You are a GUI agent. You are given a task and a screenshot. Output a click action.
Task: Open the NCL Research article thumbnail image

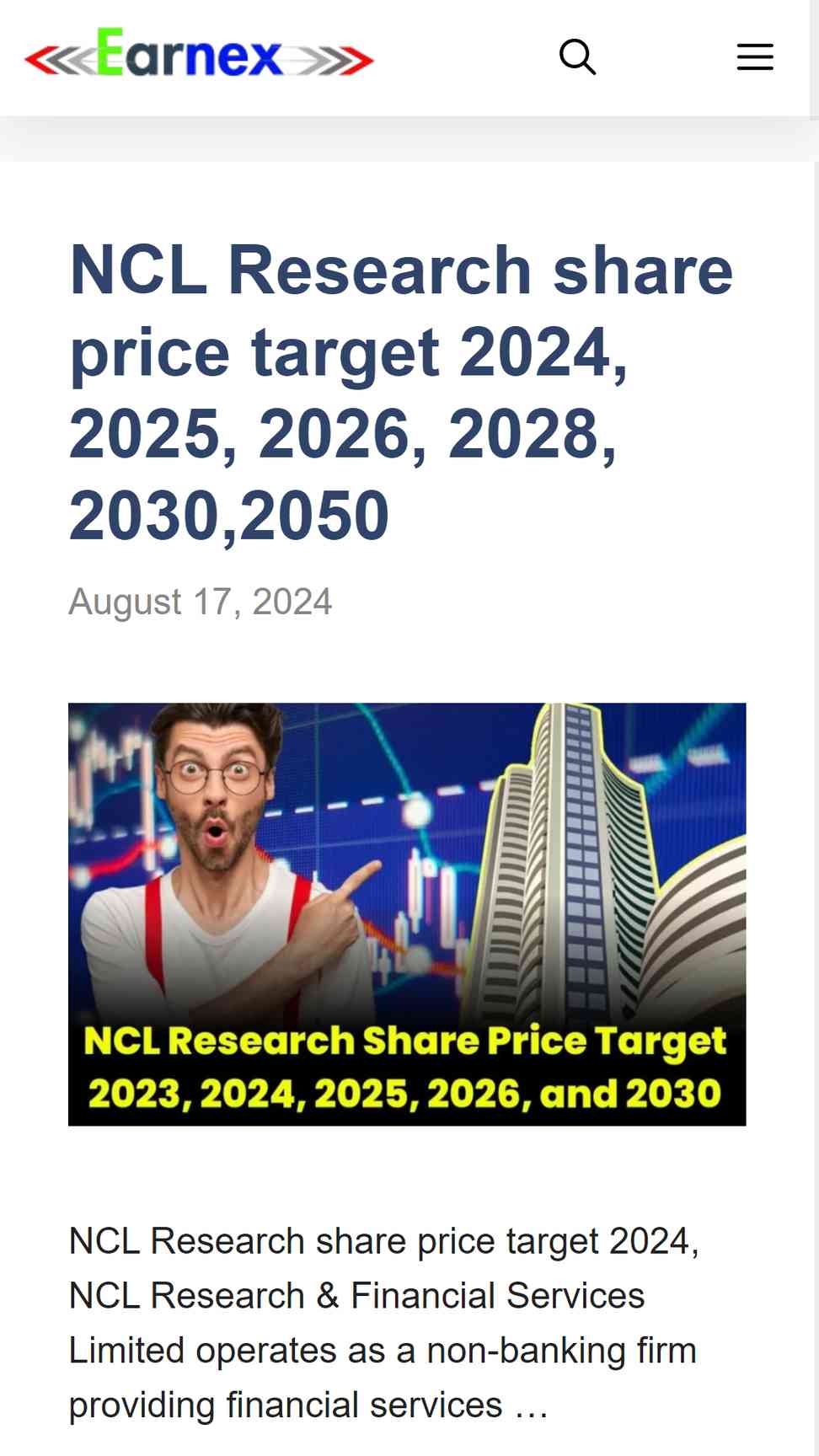[407, 913]
